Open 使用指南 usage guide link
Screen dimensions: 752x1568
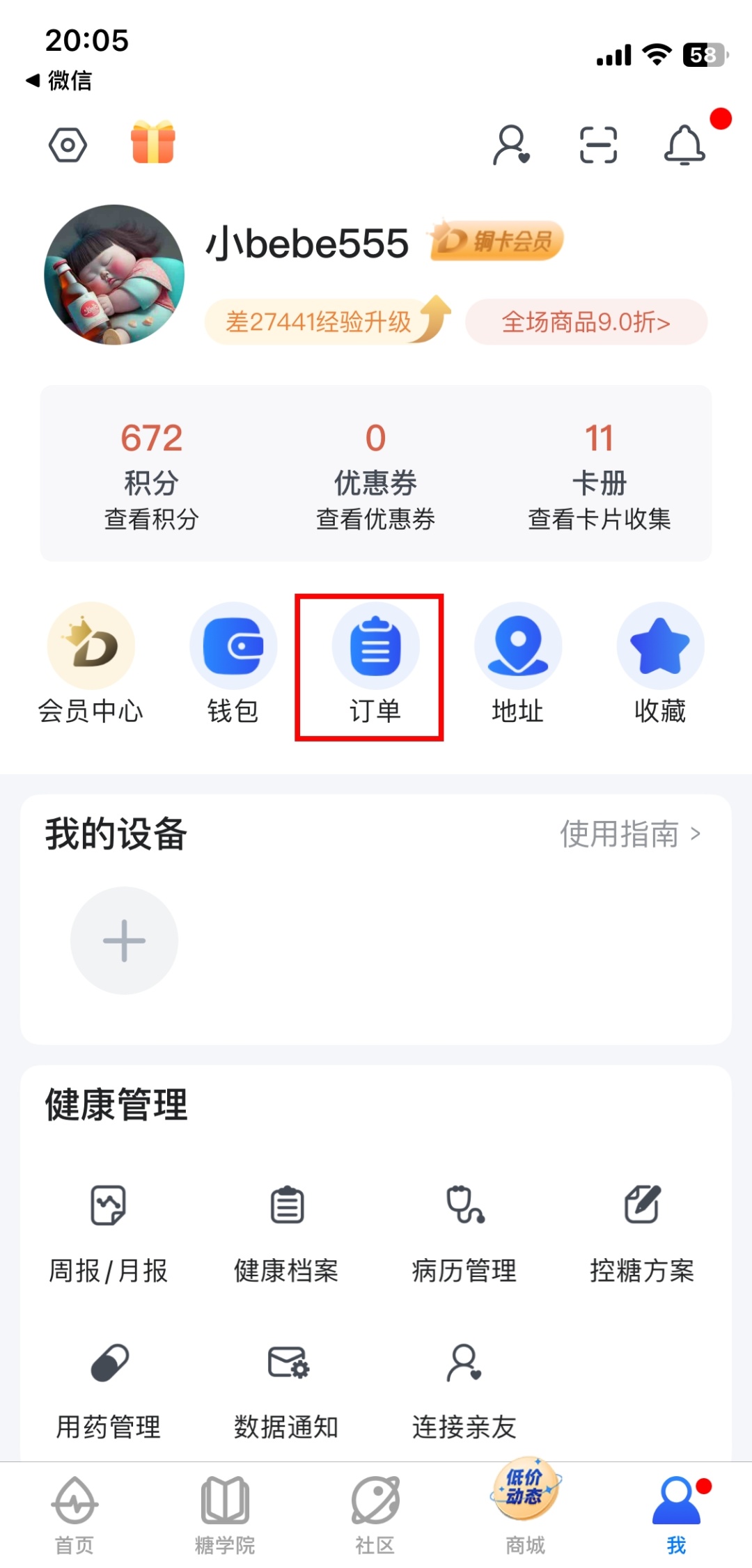629,834
